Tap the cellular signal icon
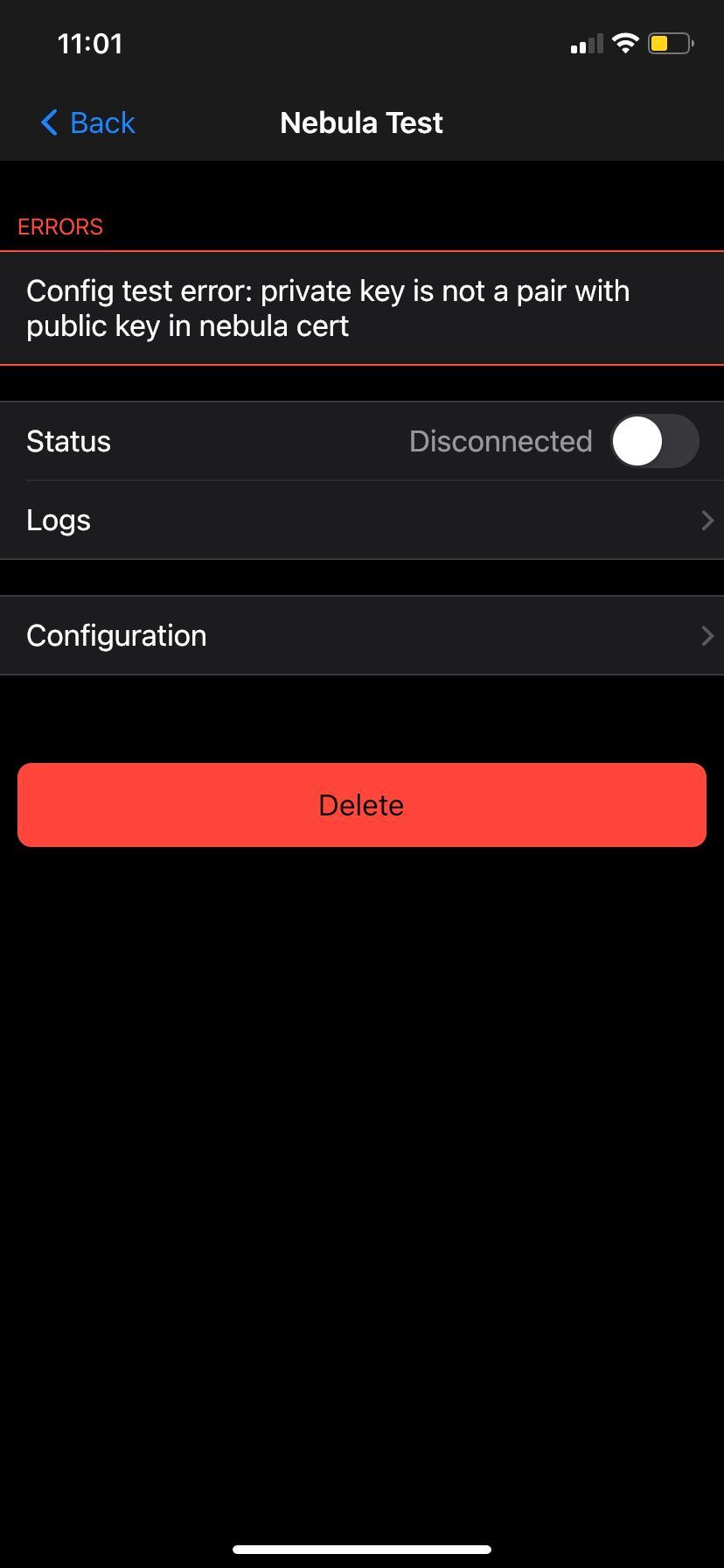The width and height of the screenshot is (724, 1568). pyautogui.click(x=584, y=44)
